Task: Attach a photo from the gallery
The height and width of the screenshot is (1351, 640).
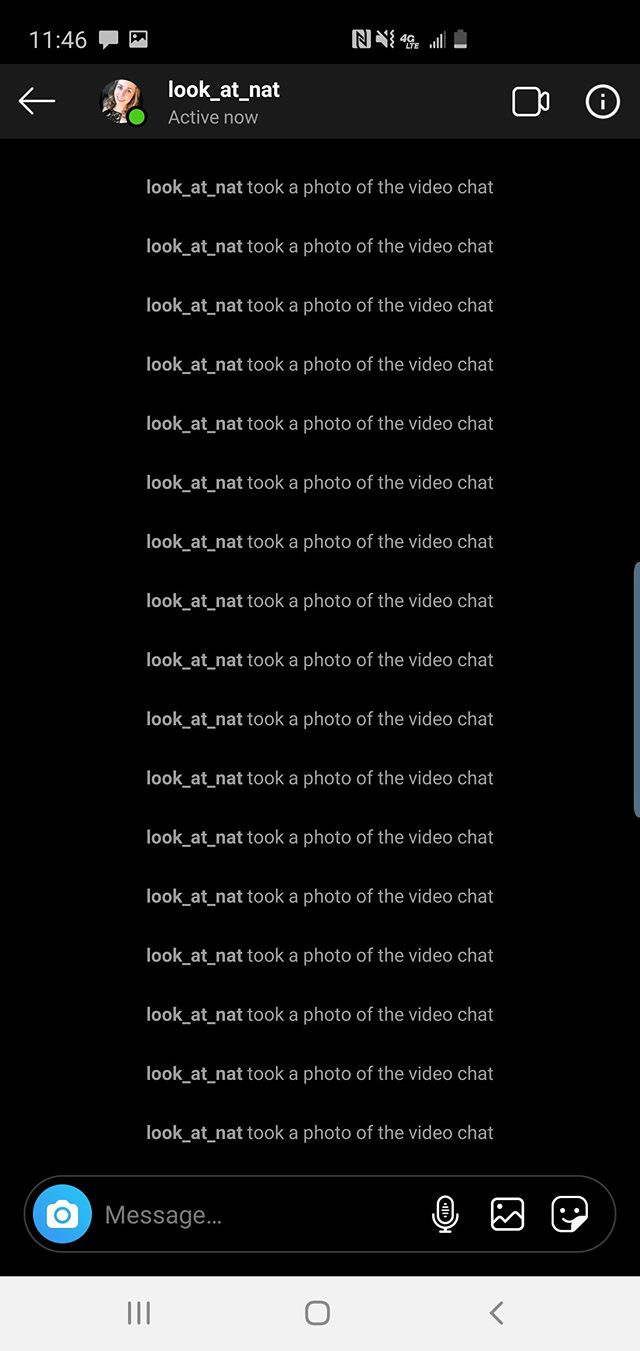Action: (508, 1214)
